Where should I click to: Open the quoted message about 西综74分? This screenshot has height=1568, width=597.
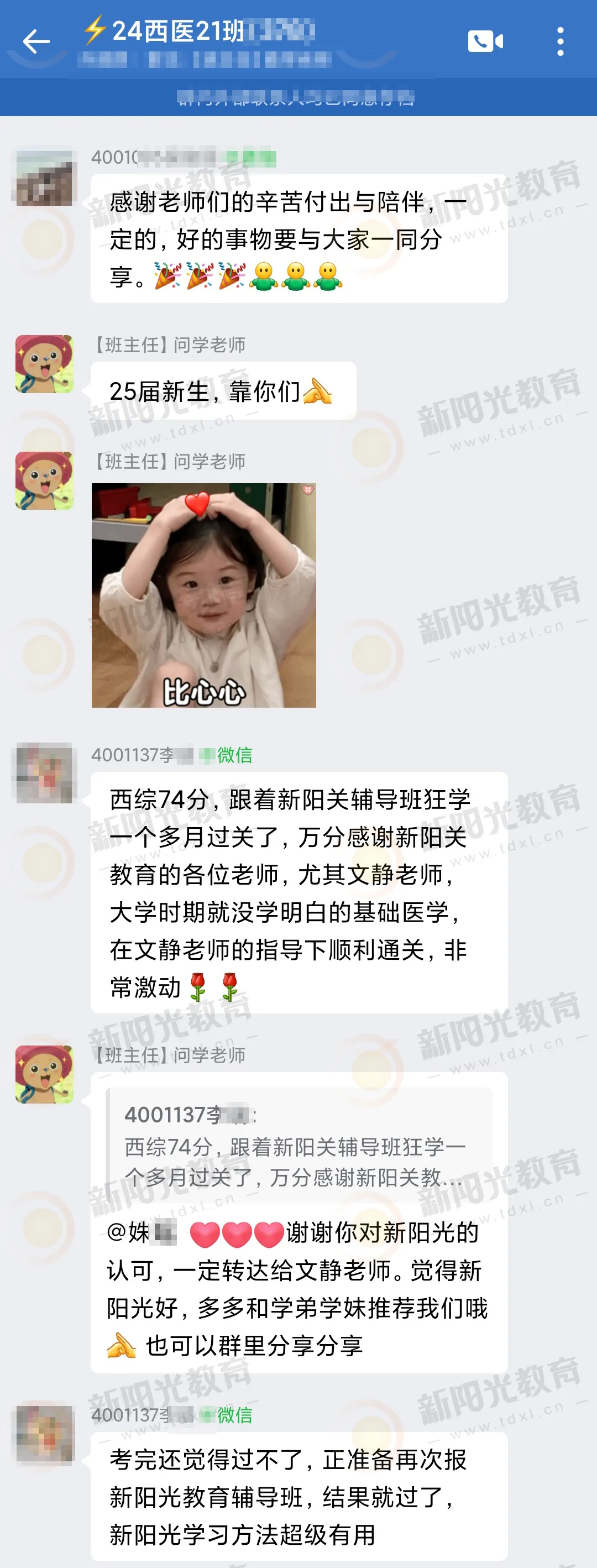point(299,1146)
